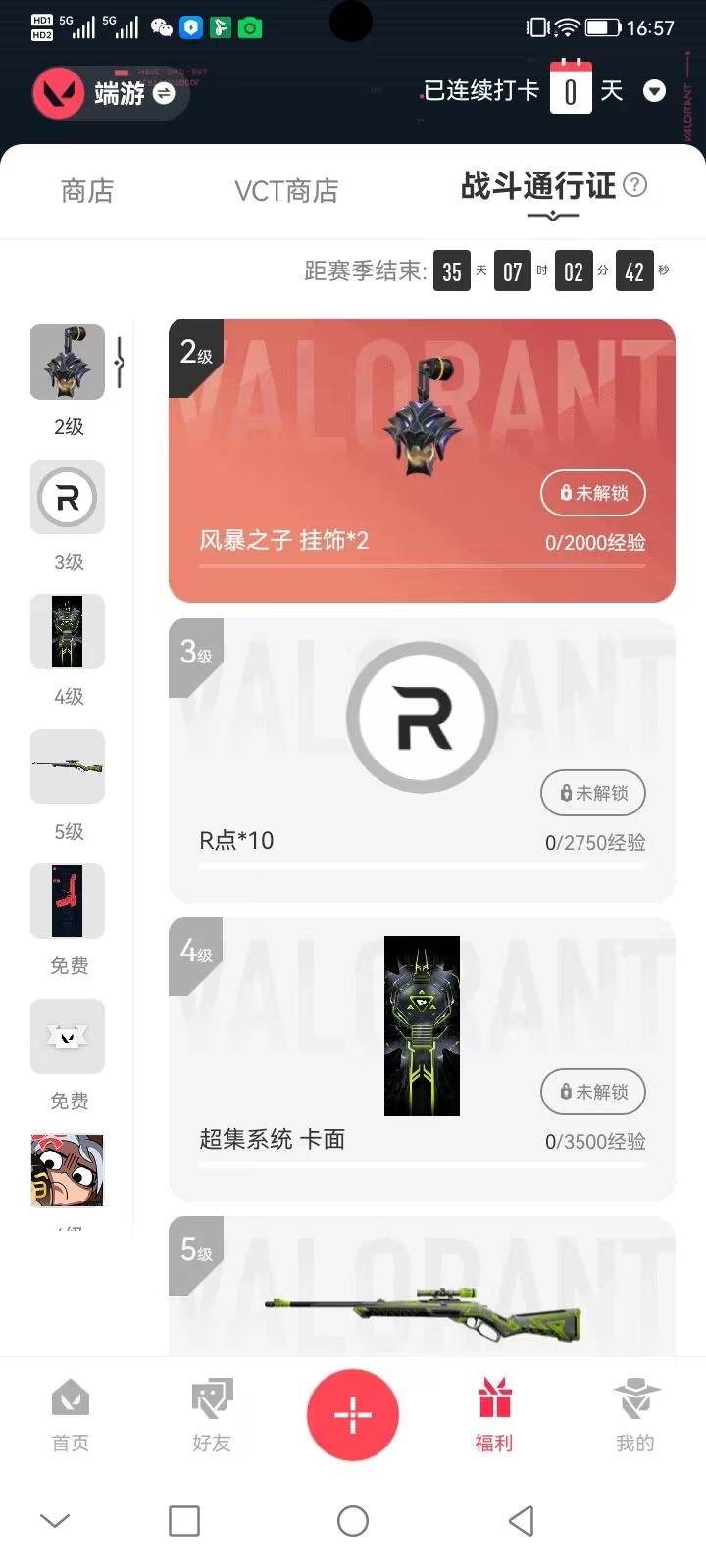
Task: Switch to the VCT商店 tab
Action: 286,191
